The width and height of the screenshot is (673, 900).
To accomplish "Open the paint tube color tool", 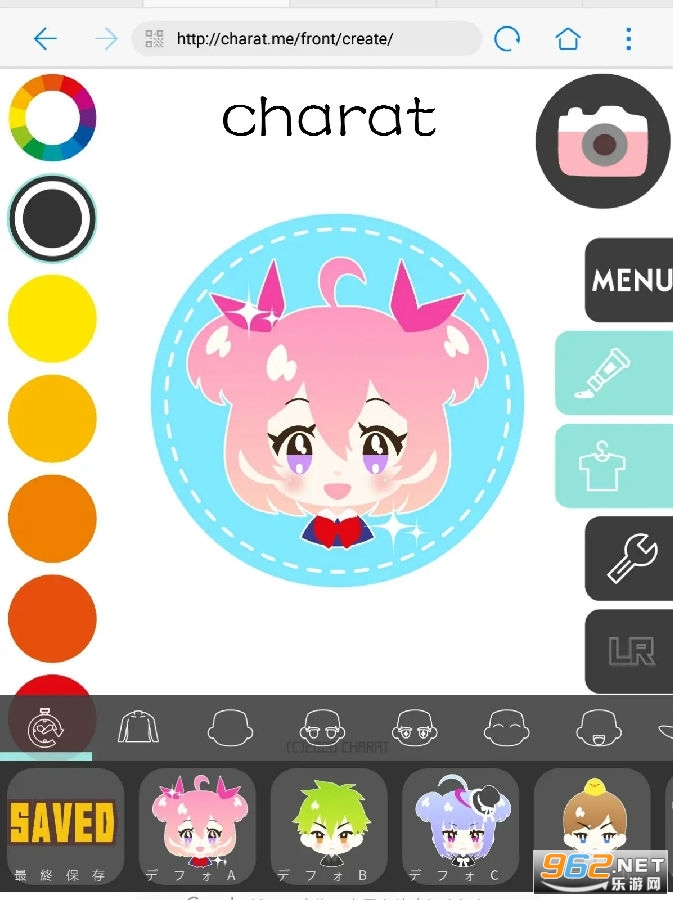I will [x=615, y=373].
